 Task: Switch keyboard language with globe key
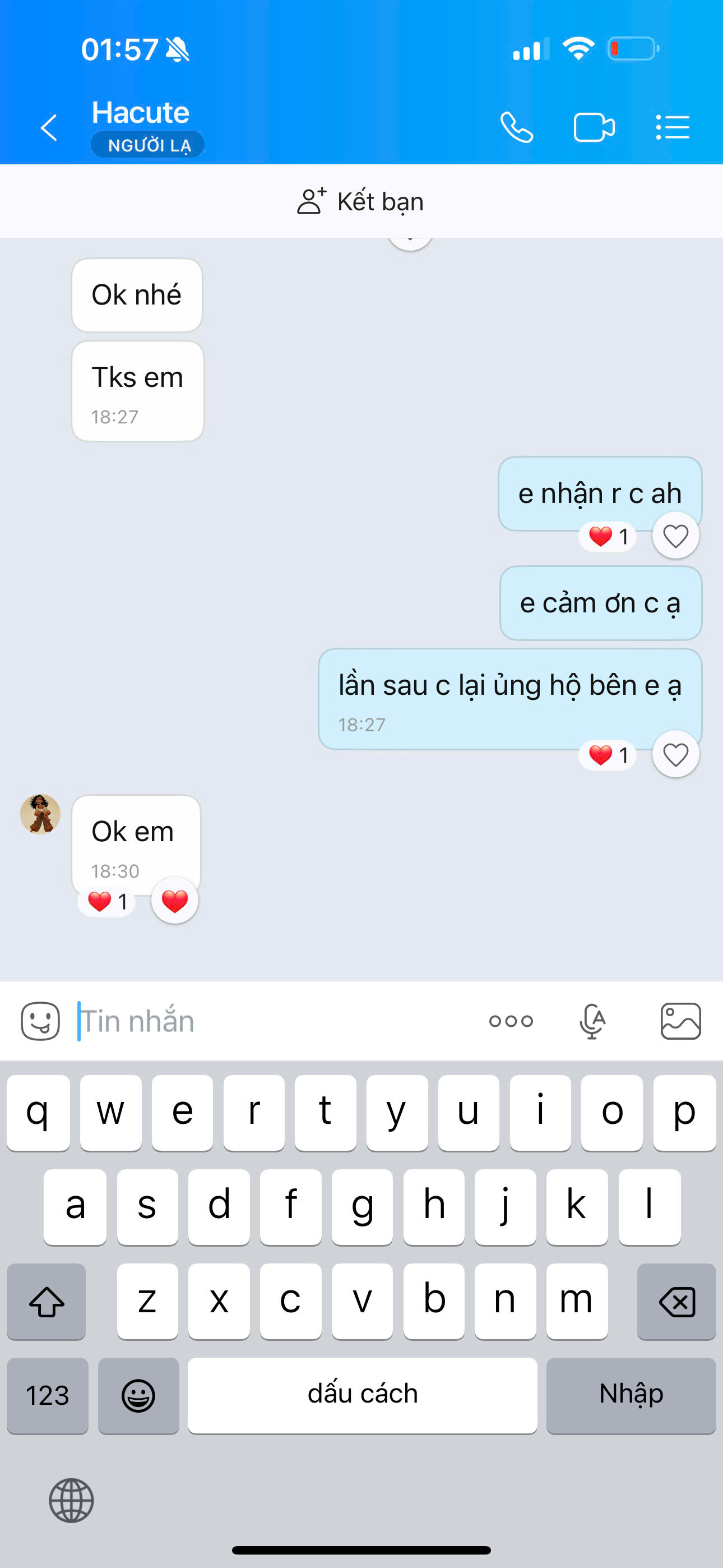(x=71, y=1500)
